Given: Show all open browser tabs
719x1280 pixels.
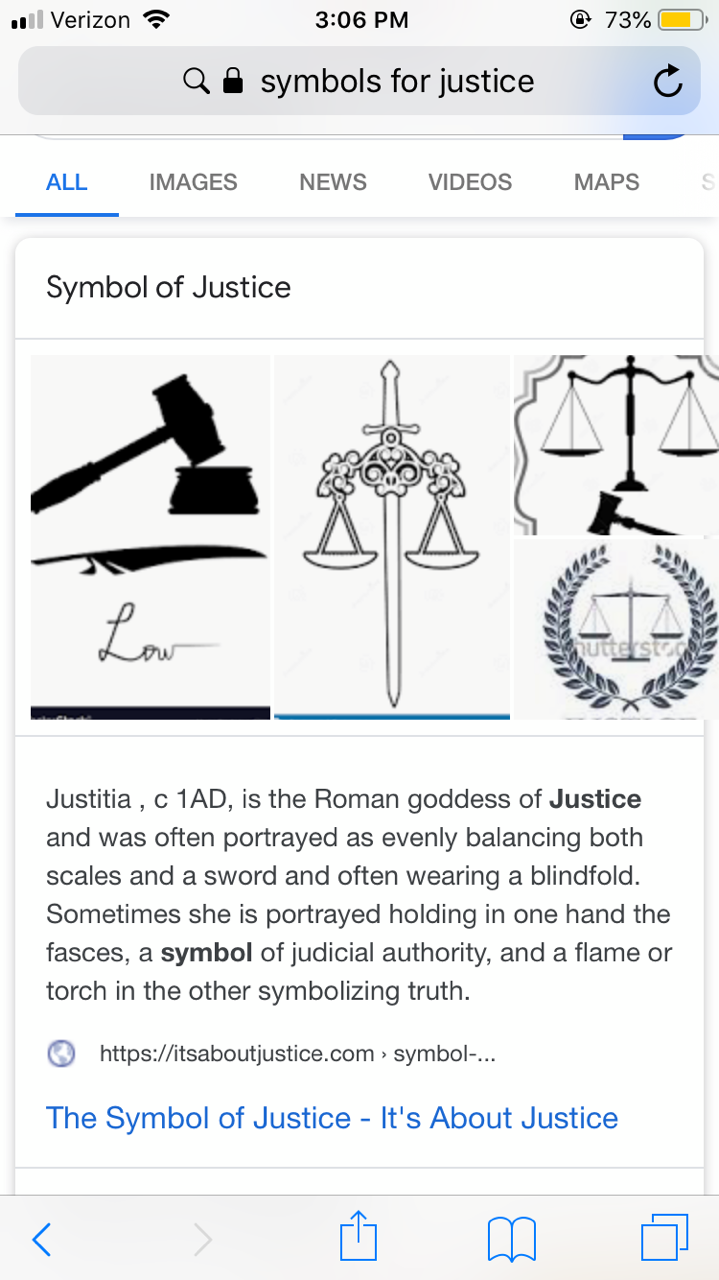Looking at the screenshot, I should pos(665,1238).
